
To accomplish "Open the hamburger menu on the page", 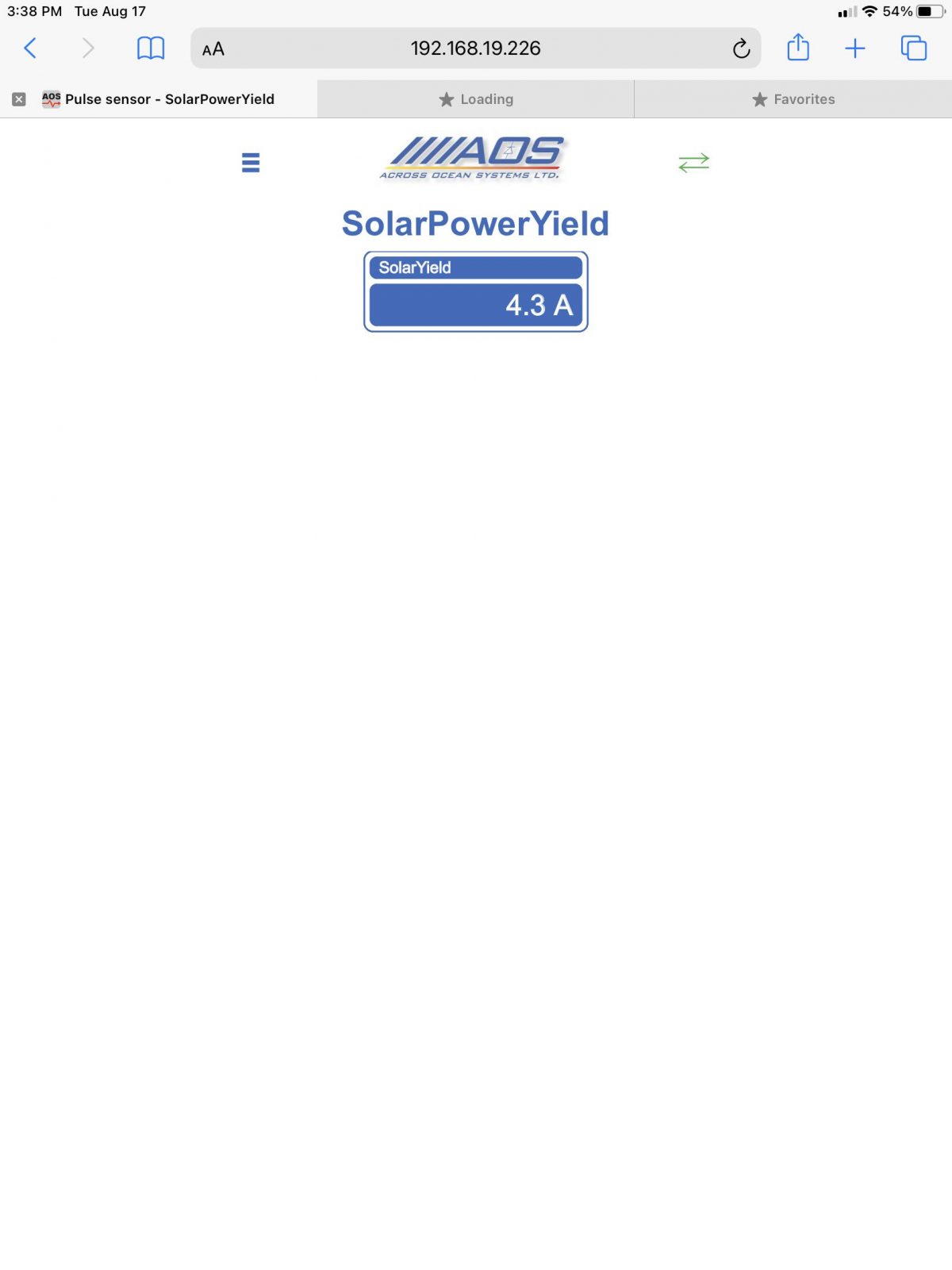I will pos(251,163).
